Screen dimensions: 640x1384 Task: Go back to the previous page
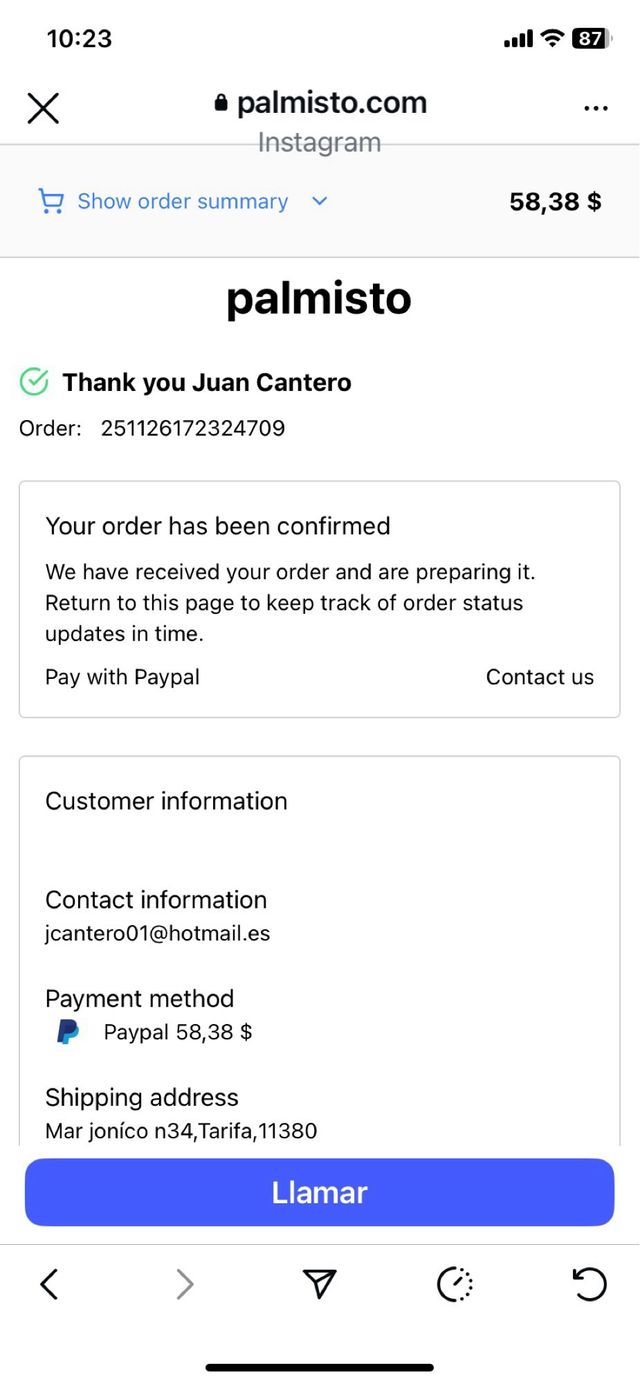49,1284
